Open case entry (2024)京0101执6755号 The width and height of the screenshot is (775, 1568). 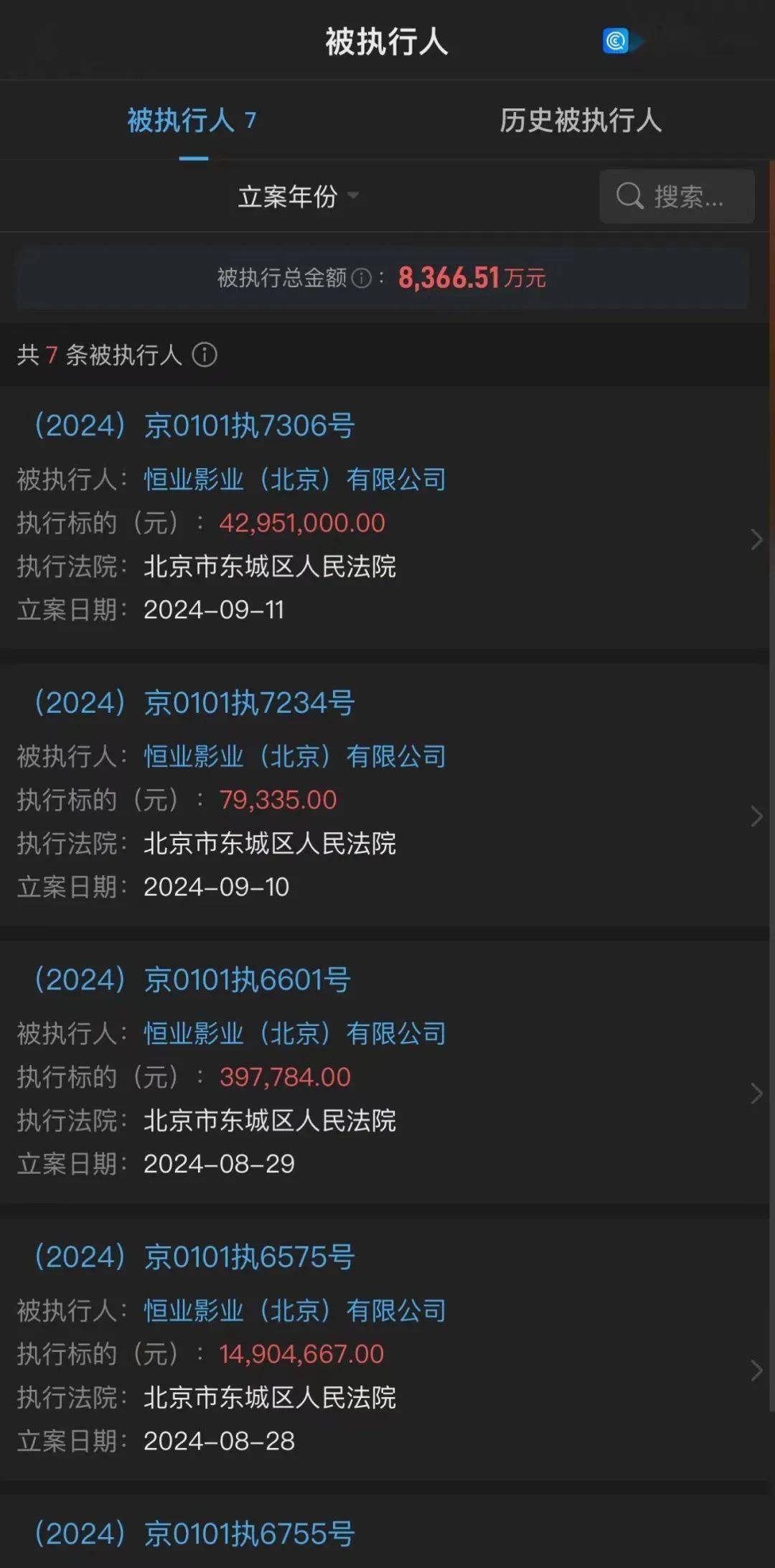194,1535
